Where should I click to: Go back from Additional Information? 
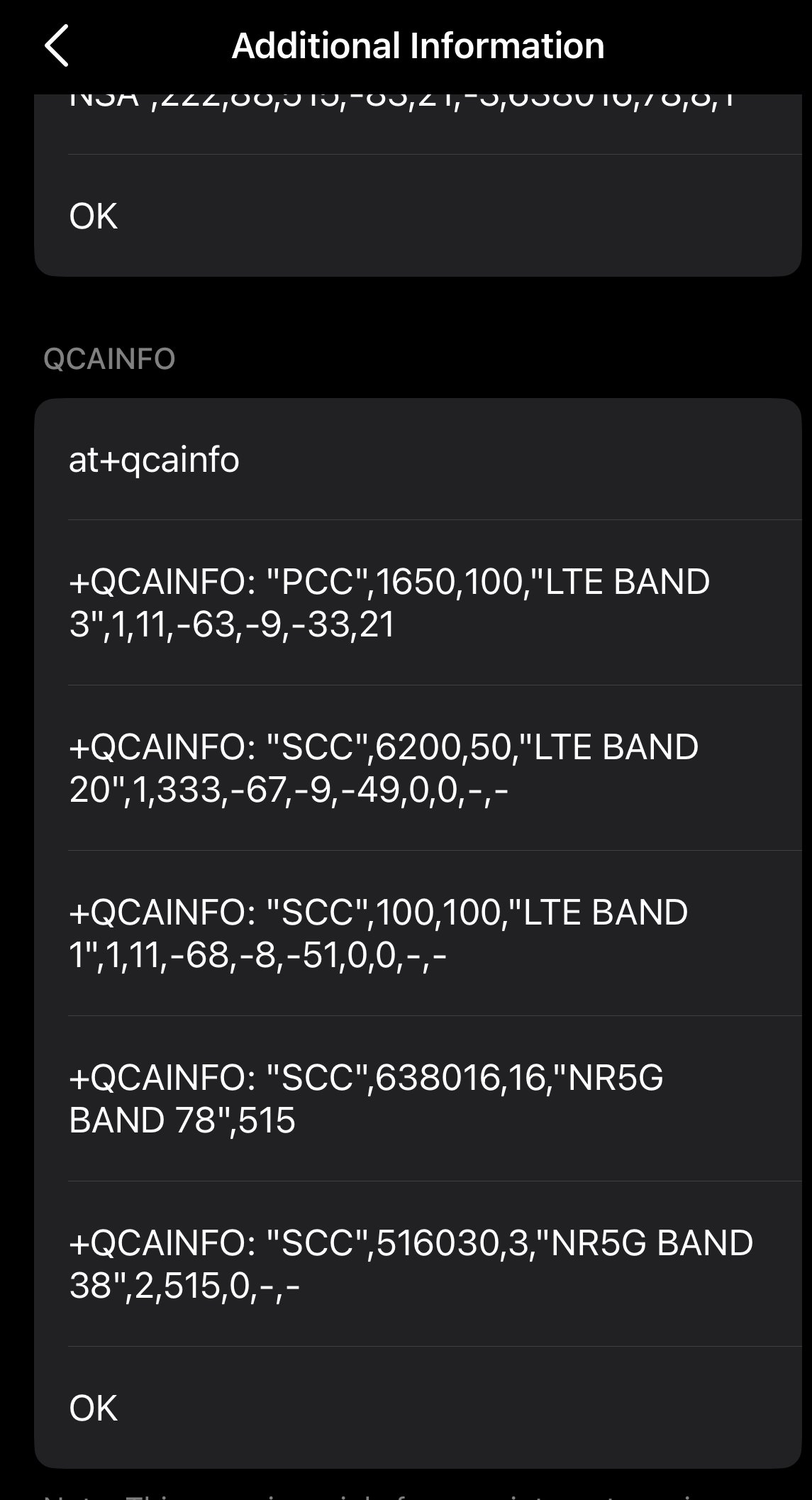[57, 45]
